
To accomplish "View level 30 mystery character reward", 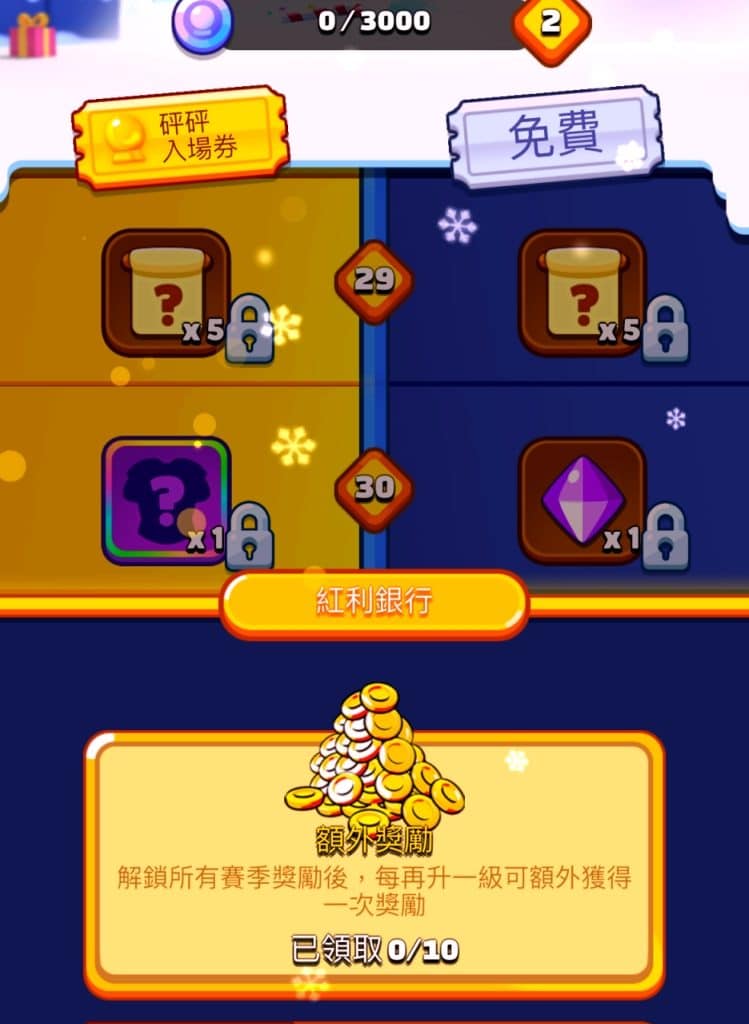I will 166,500.
